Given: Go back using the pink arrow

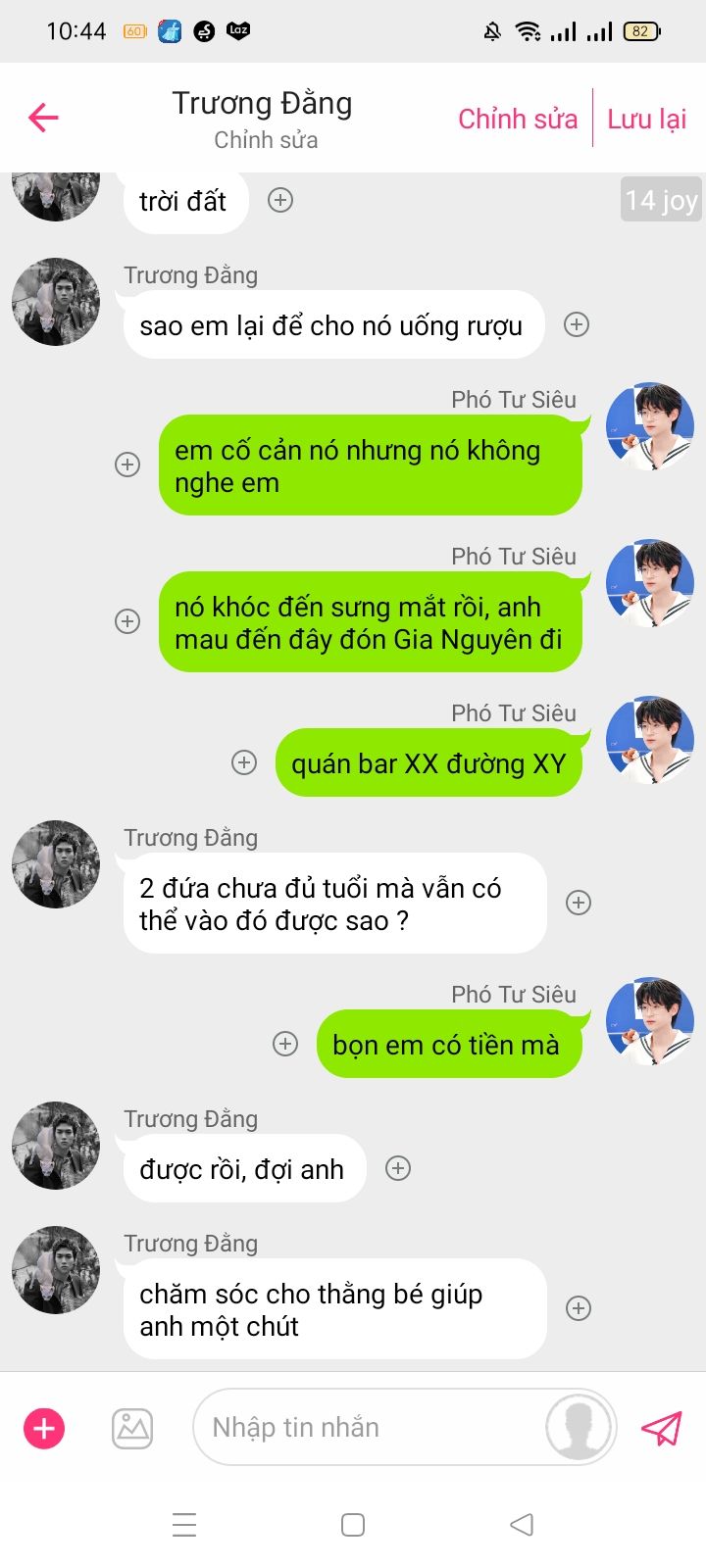Looking at the screenshot, I should click(44, 119).
